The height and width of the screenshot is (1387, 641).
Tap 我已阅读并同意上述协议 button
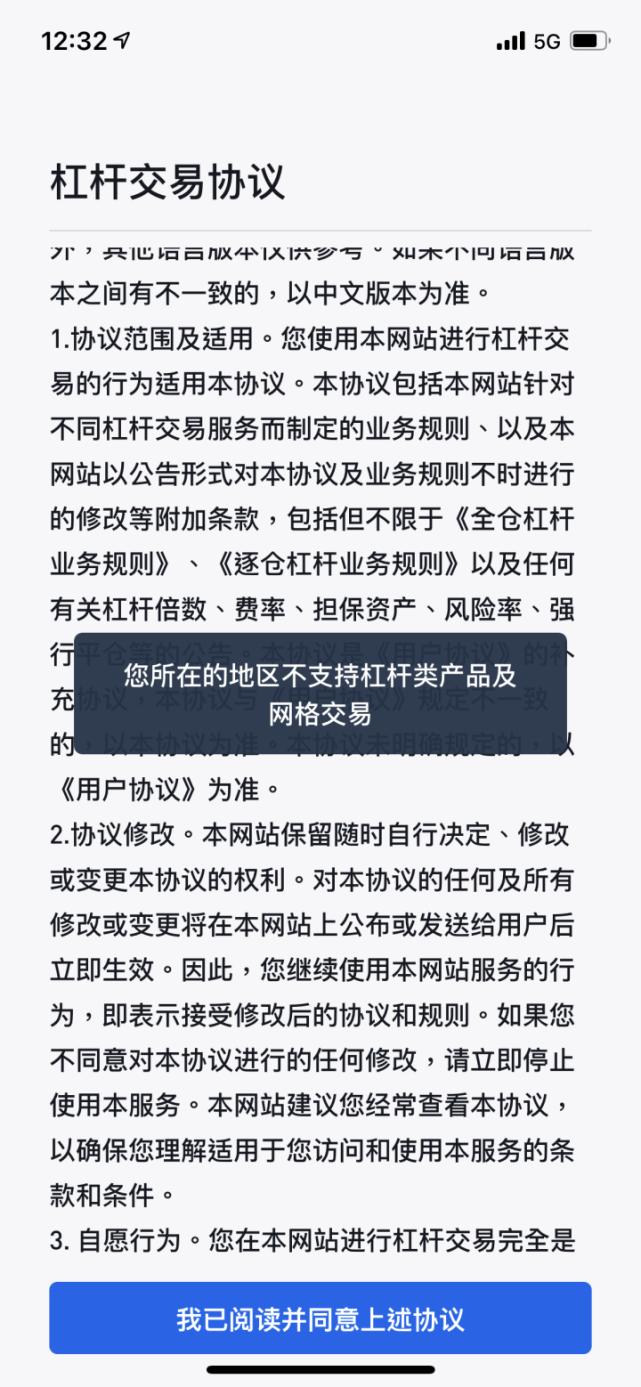point(320,1318)
